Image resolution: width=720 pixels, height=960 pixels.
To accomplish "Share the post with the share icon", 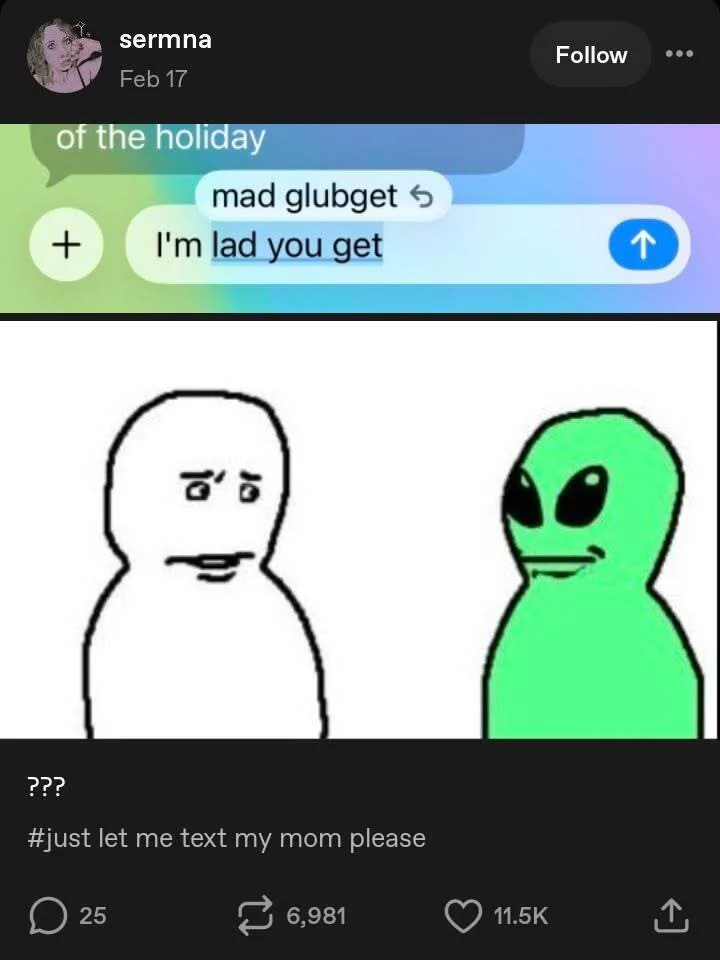I will tap(671, 915).
